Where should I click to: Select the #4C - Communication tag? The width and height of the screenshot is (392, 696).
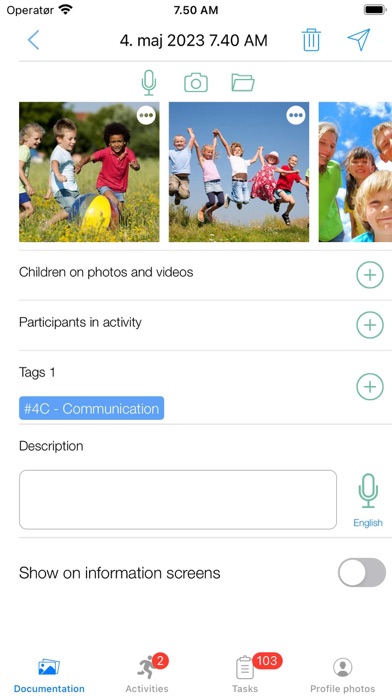coord(91,408)
